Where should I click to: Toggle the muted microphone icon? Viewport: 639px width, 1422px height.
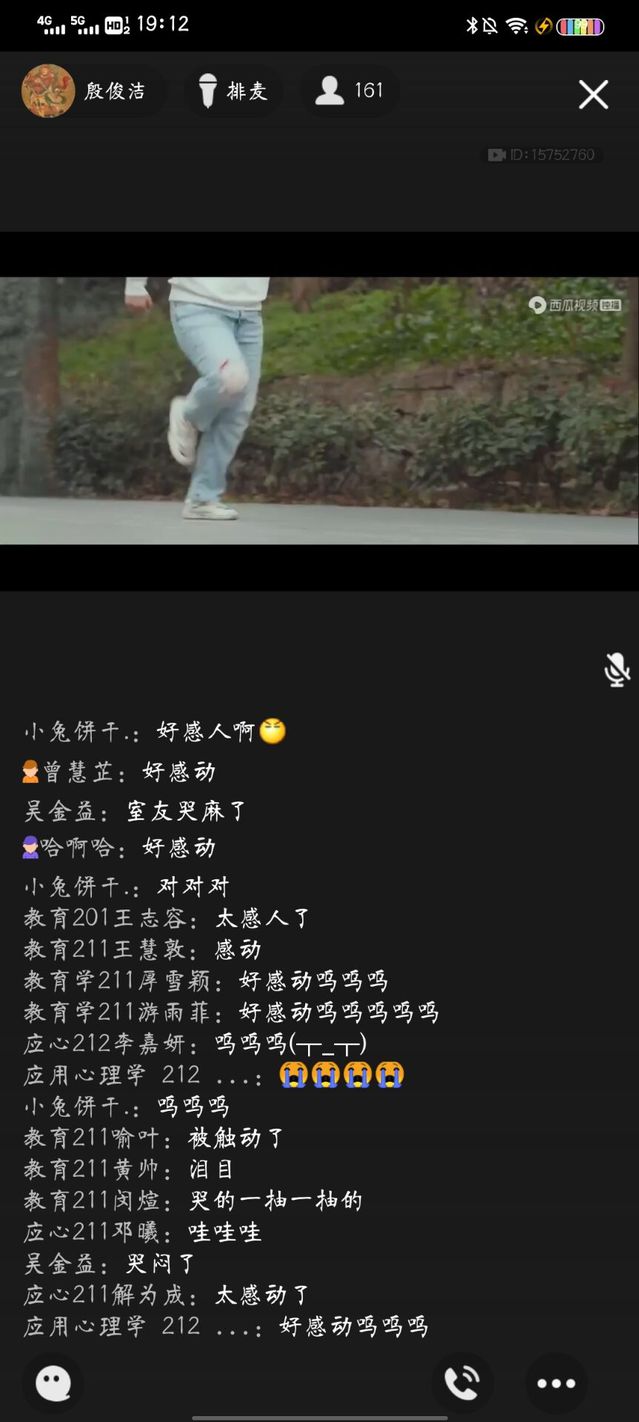click(617, 669)
